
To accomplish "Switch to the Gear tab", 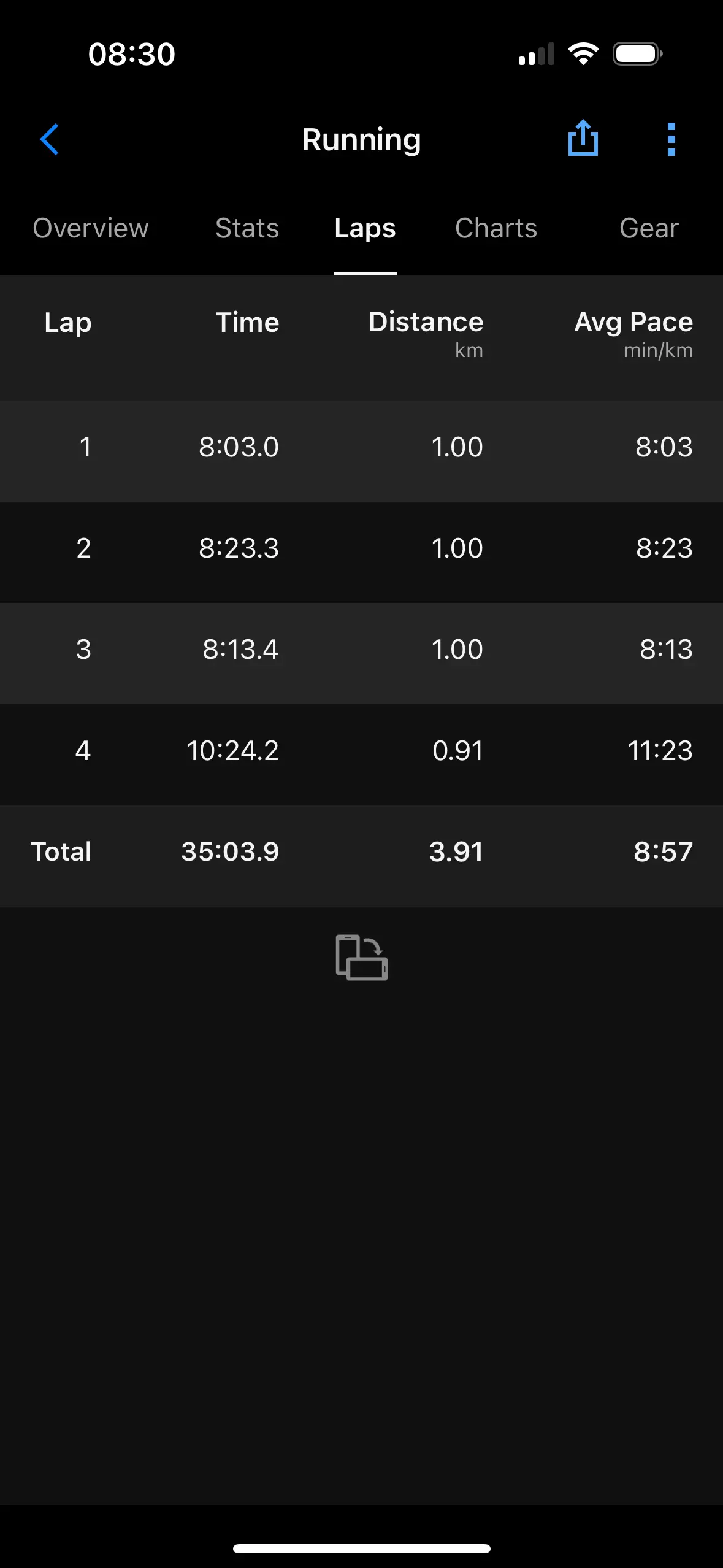I will (649, 229).
